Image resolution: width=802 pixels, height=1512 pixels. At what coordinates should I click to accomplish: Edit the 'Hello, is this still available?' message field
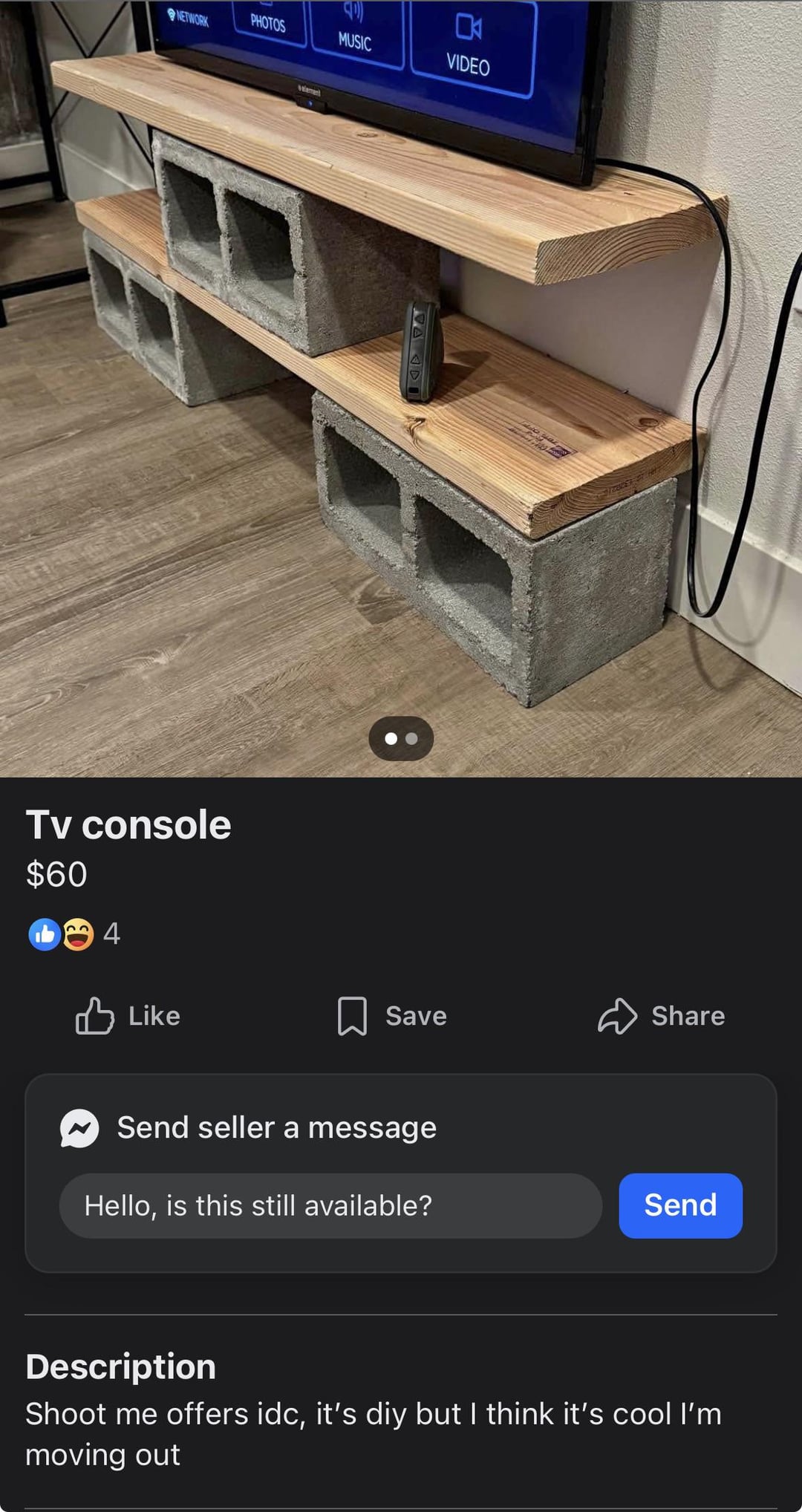coord(330,1205)
